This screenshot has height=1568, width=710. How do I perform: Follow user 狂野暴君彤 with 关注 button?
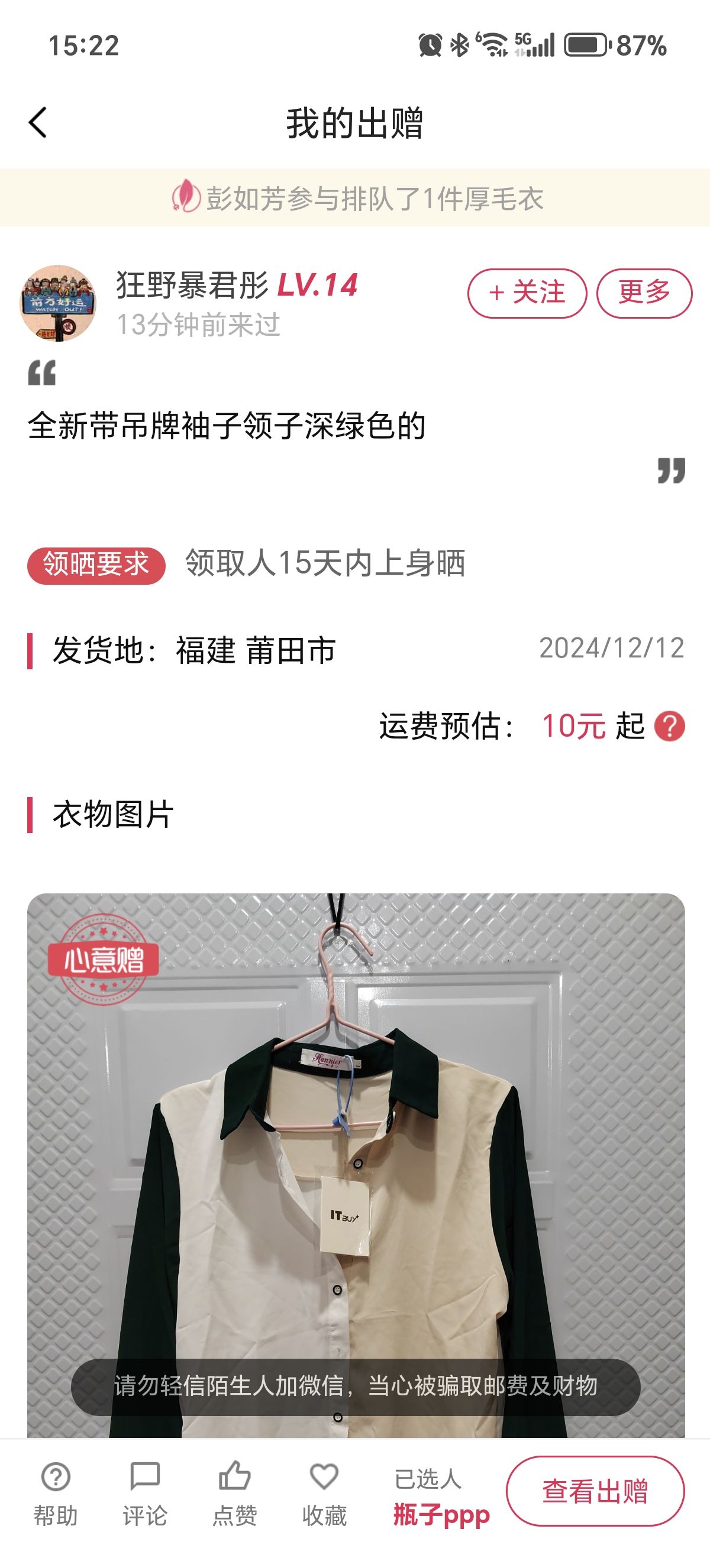coord(527,293)
